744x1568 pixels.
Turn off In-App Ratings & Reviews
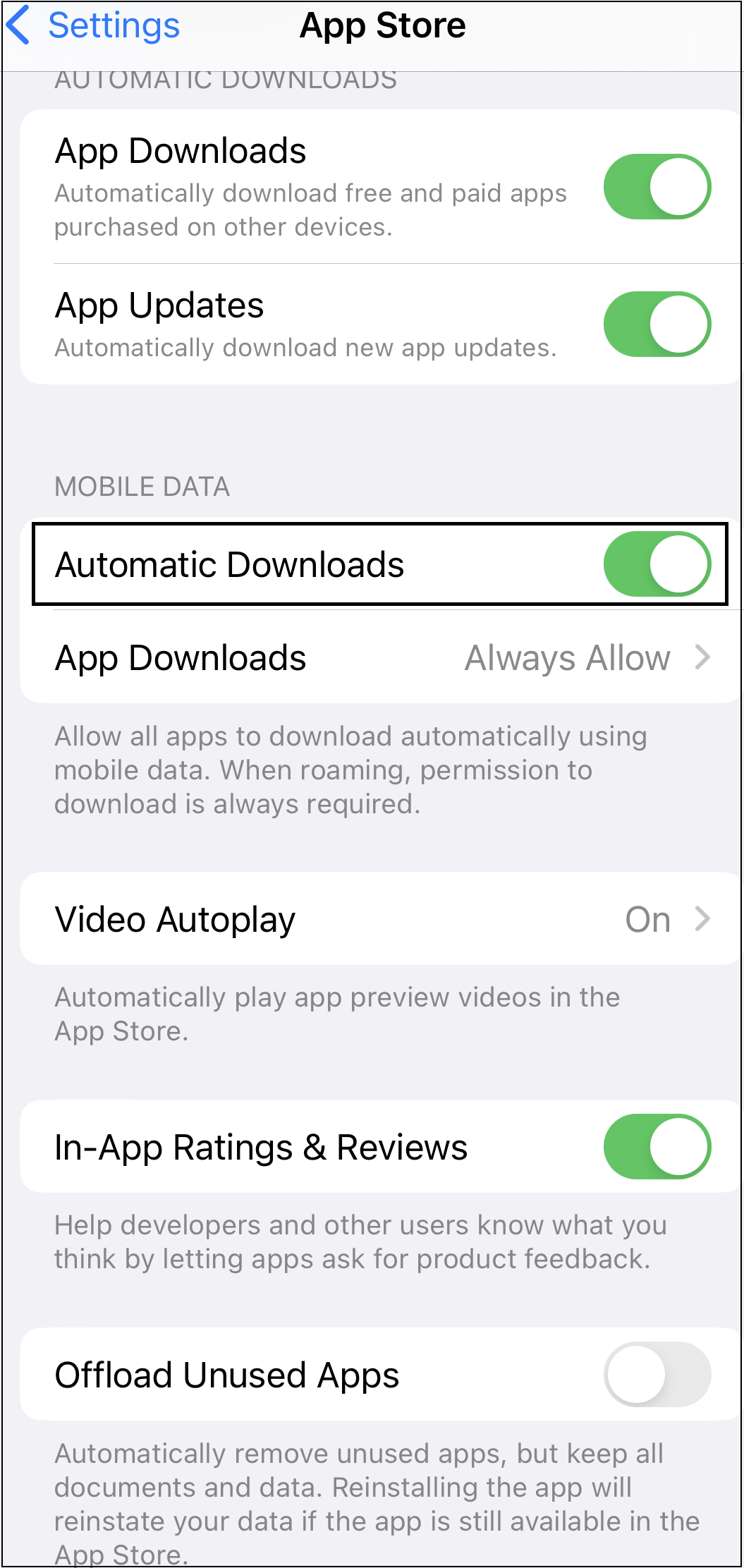pyautogui.click(x=657, y=1146)
